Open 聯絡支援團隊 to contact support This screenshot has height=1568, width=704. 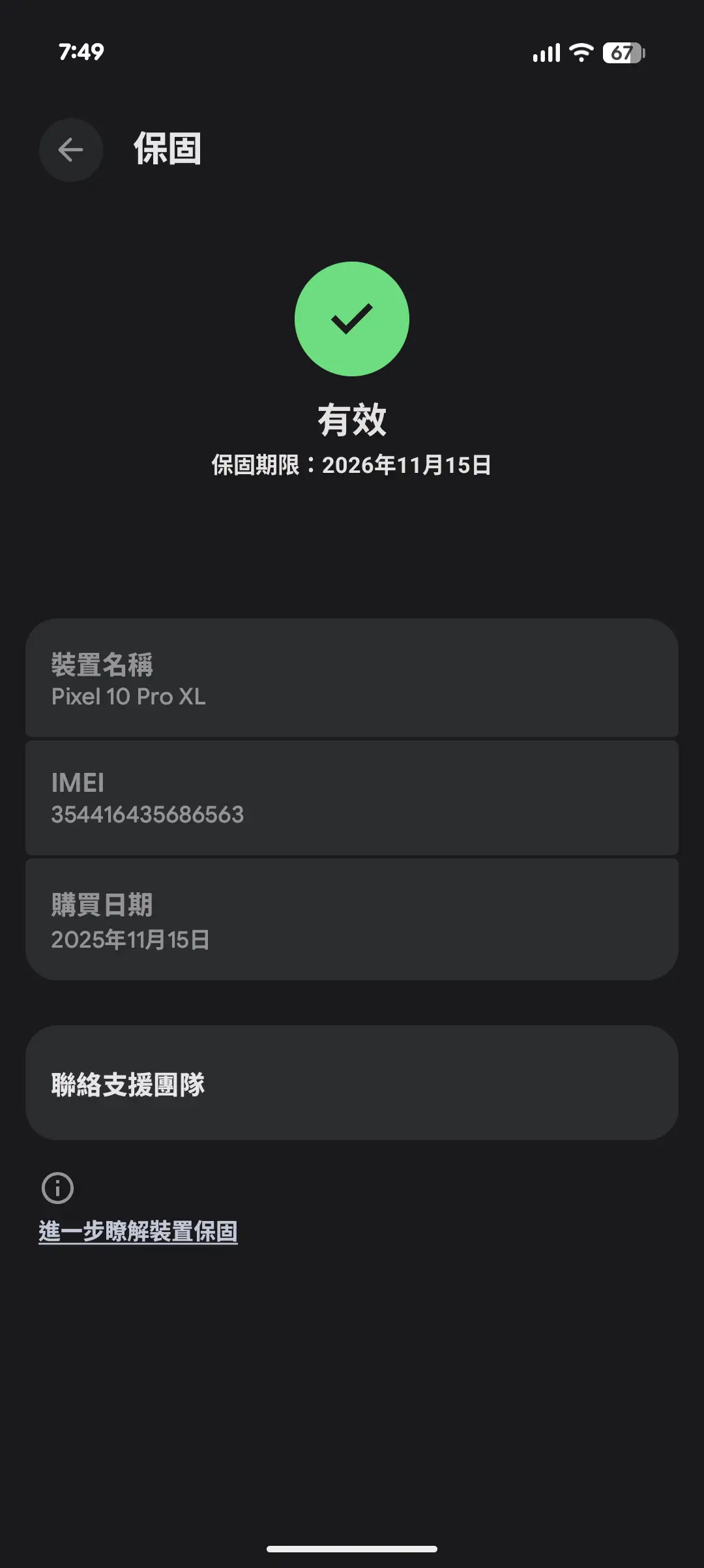pyautogui.click(x=352, y=1083)
